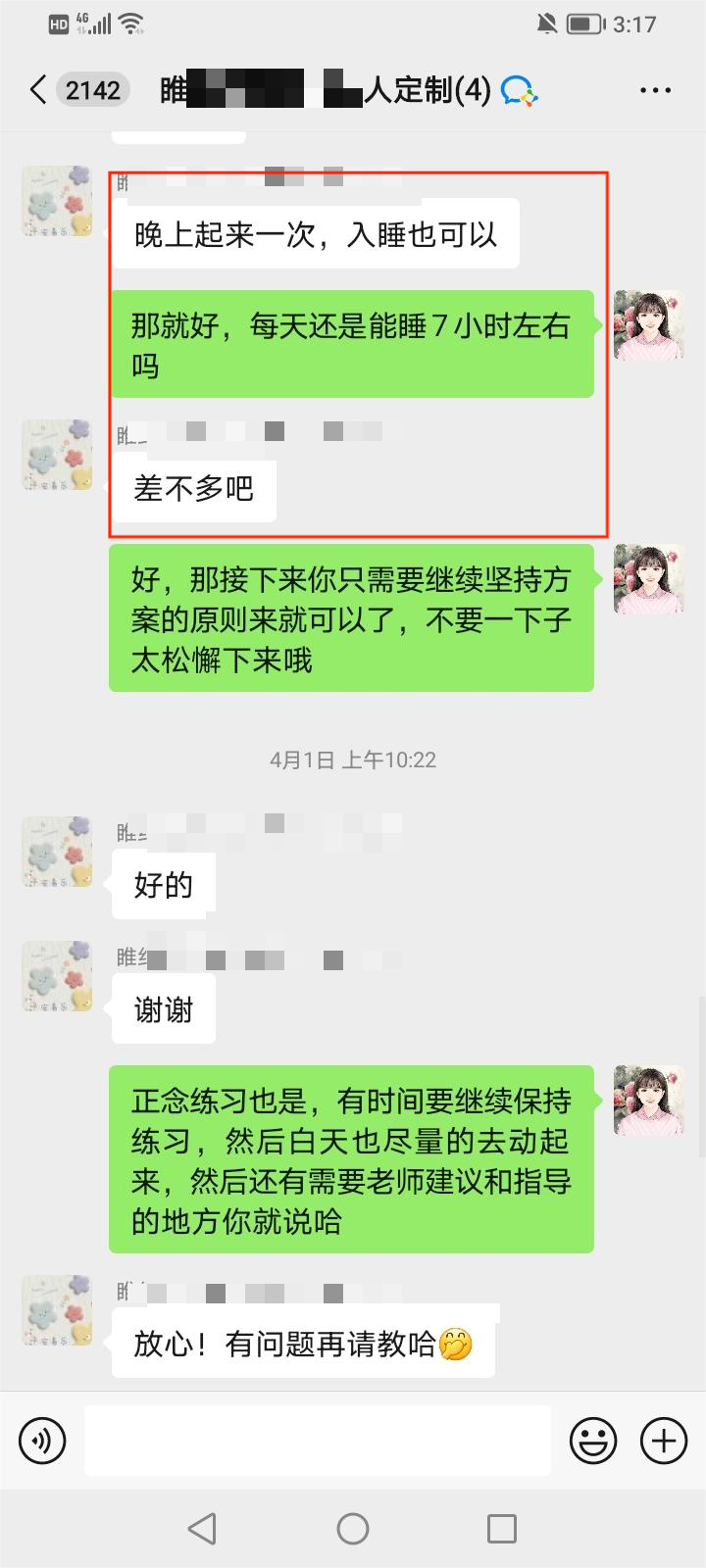706x1568 pixels.
Task: Open recent apps from navigation bar
Action: (x=502, y=1529)
